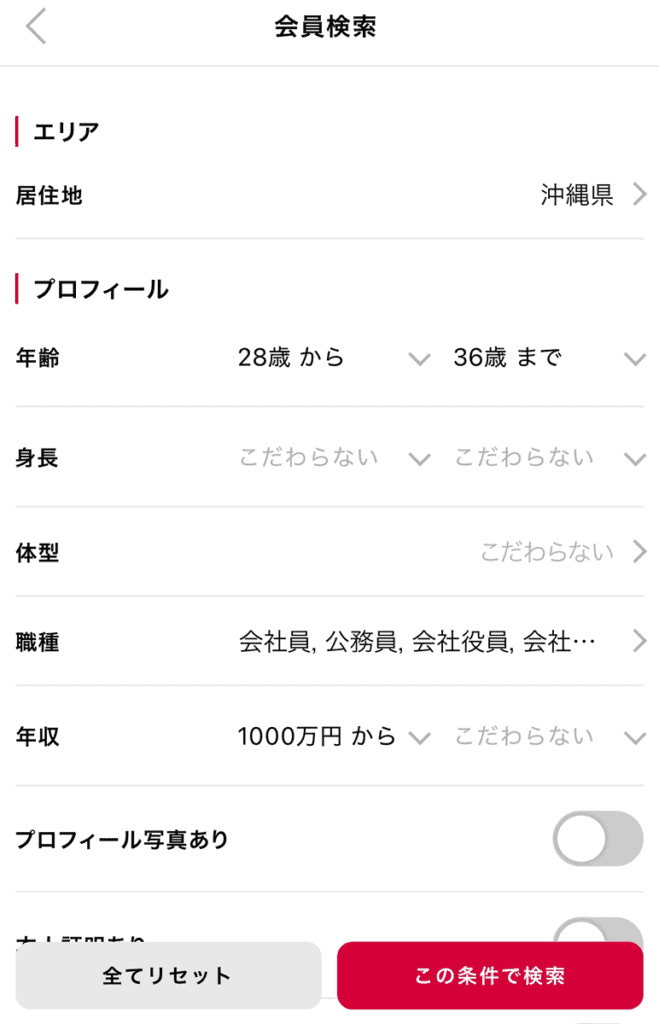Search with この条件で検索 button
This screenshot has height=1024, width=659.
coord(490,975)
